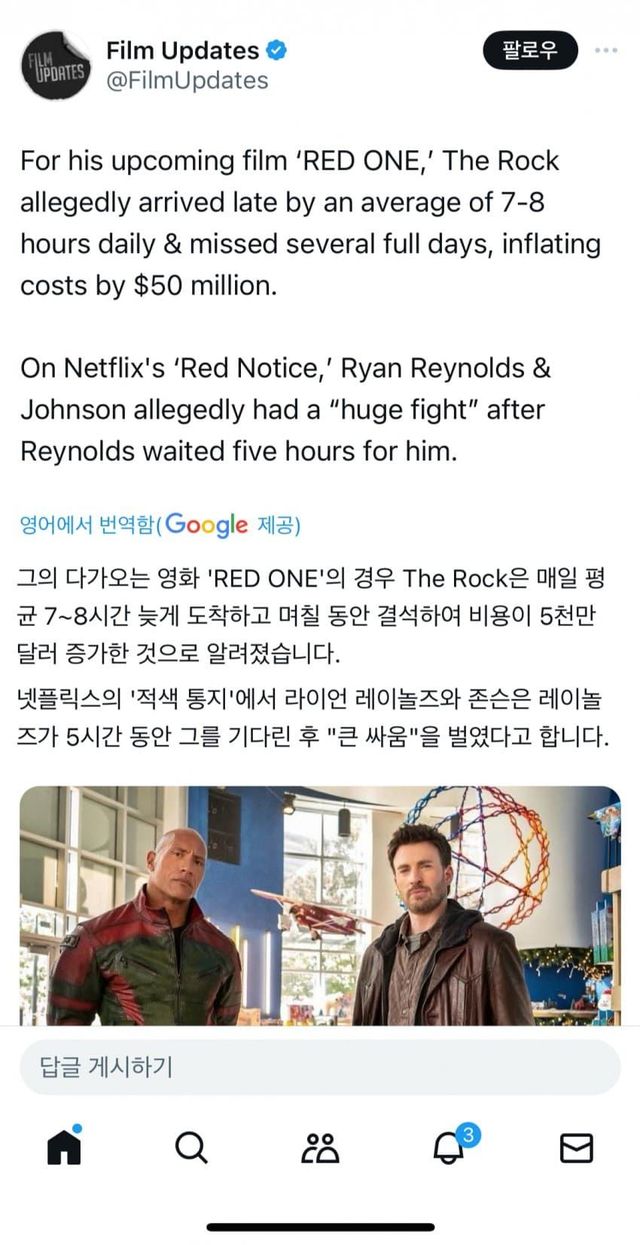Open the @FilmUpdates account name
The width and height of the screenshot is (640, 1245).
click(x=187, y=80)
